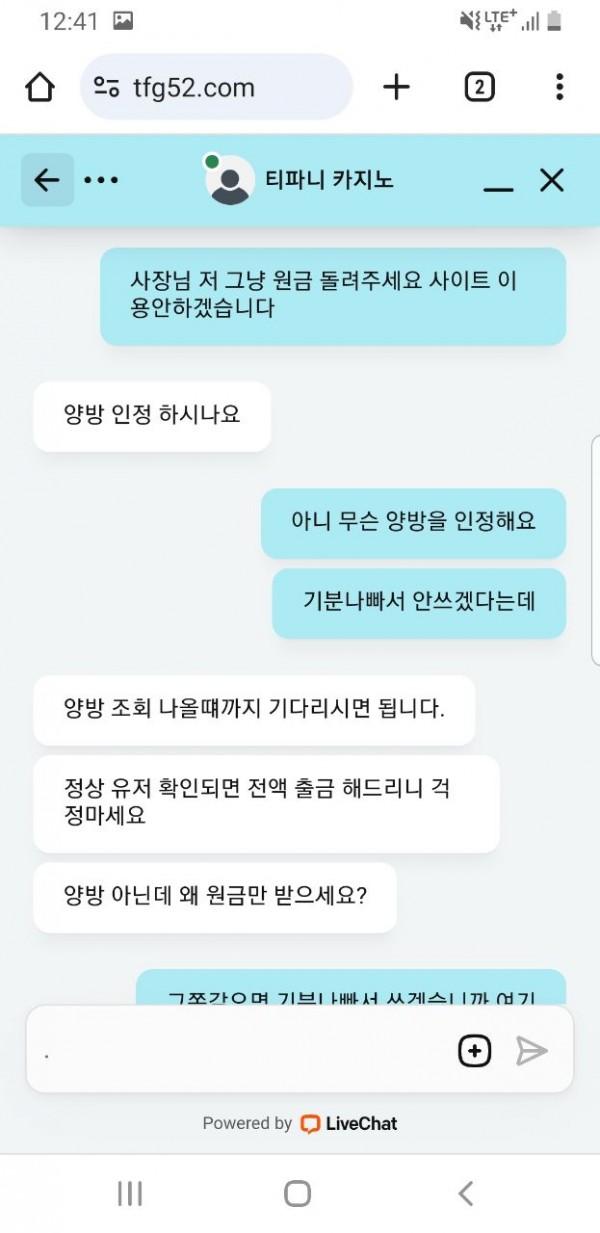
Task: Close the LiveChat window
Action: [552, 180]
